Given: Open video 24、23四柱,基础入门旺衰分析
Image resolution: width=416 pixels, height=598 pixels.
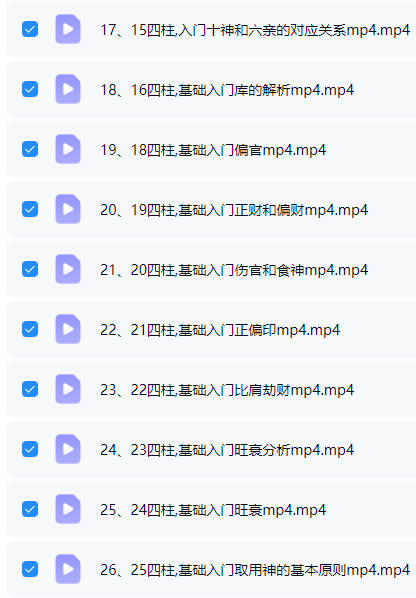Looking at the screenshot, I should coord(227,450).
